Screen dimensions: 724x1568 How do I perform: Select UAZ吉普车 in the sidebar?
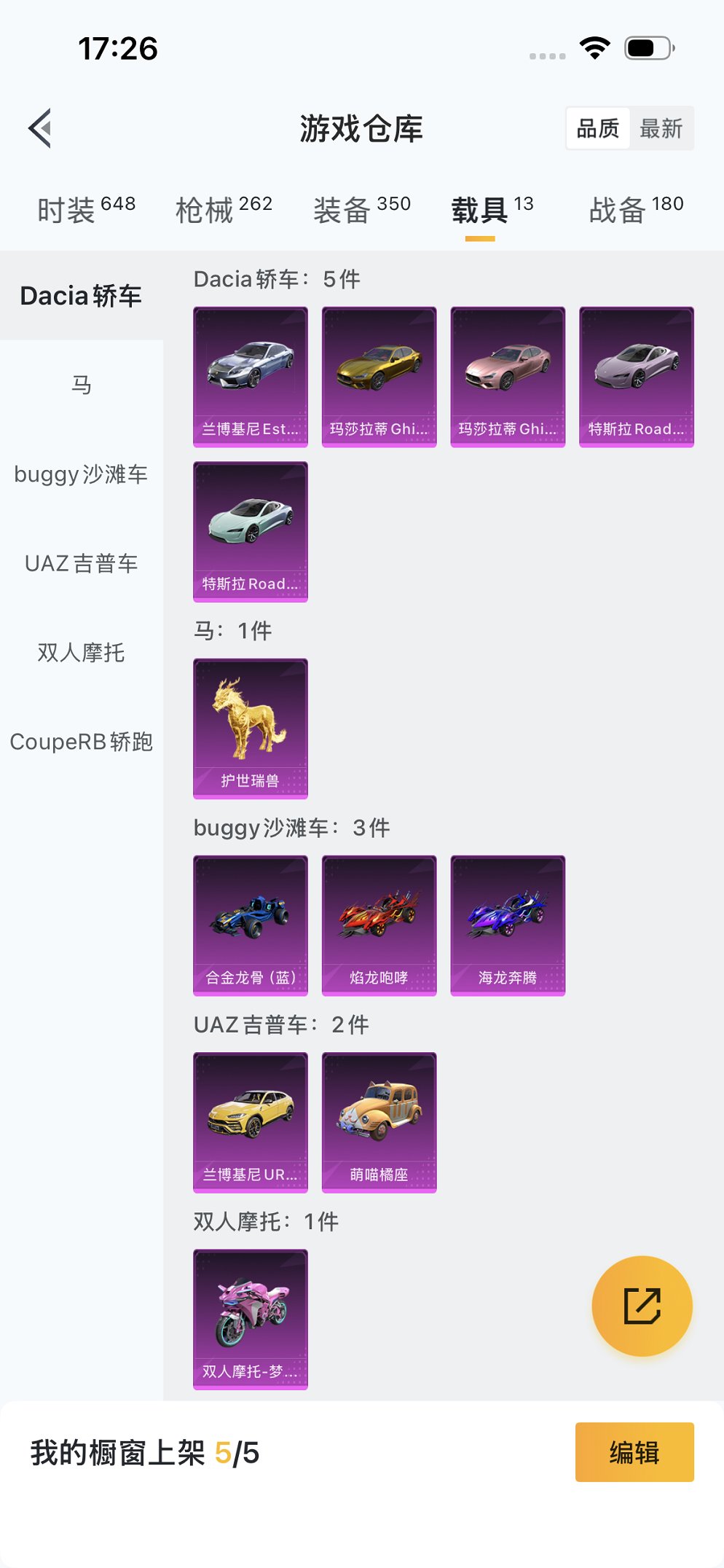click(82, 563)
